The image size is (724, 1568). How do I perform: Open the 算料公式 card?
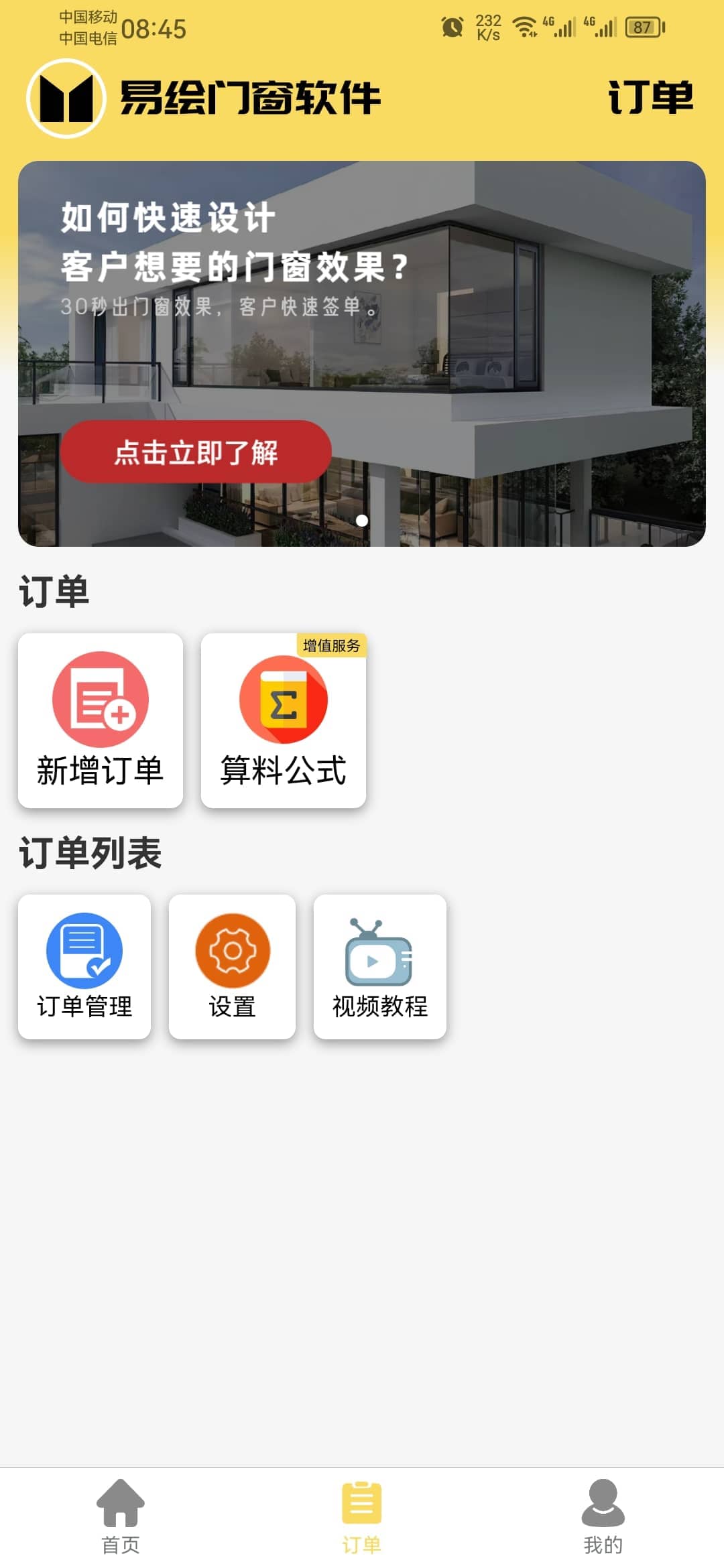click(284, 720)
